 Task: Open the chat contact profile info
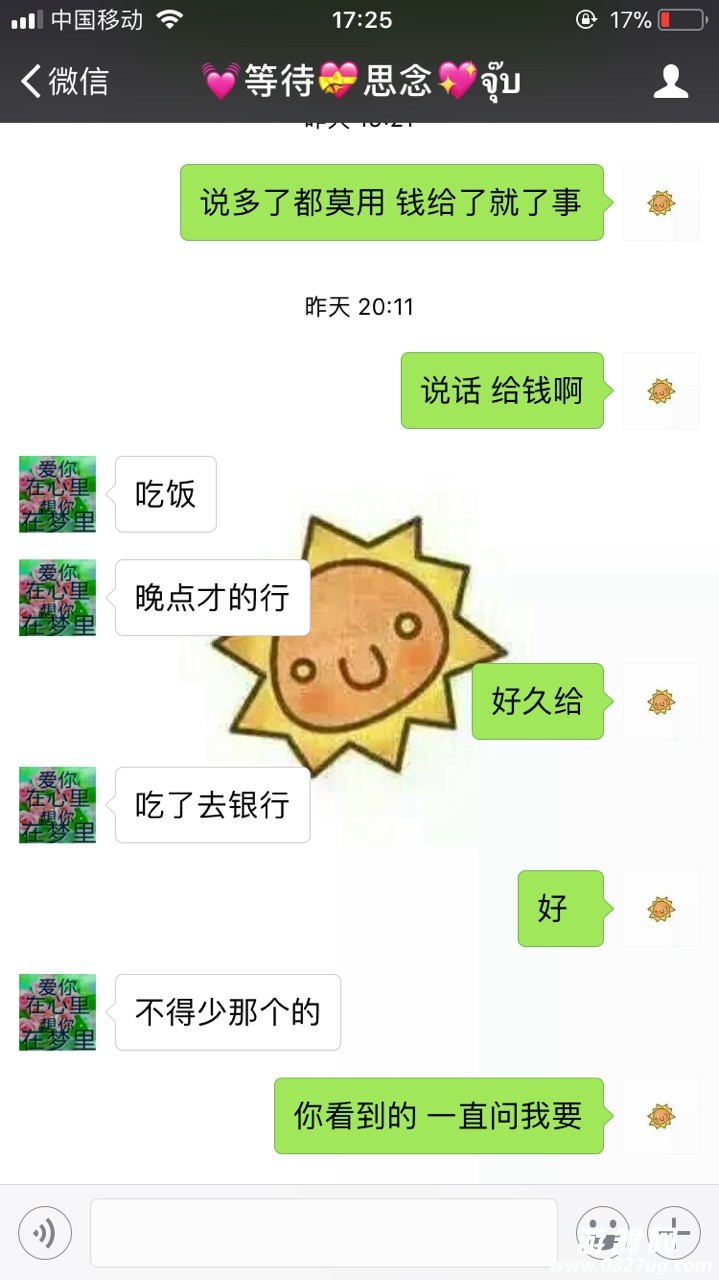coord(671,81)
